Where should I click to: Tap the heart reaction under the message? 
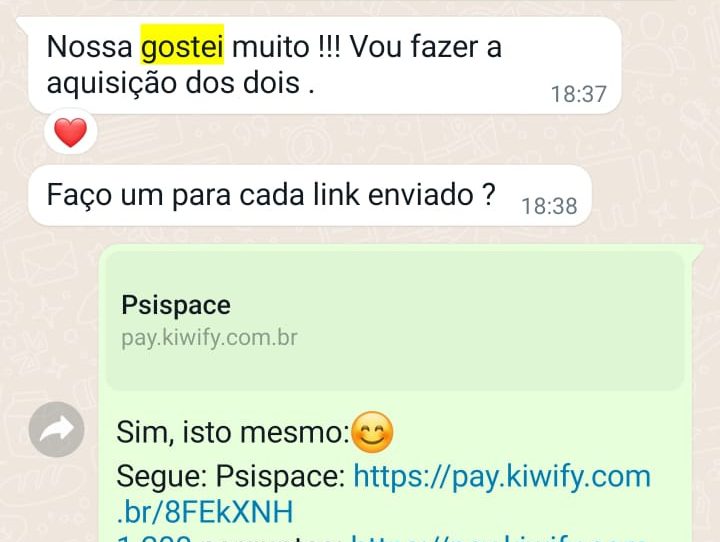click(x=70, y=133)
